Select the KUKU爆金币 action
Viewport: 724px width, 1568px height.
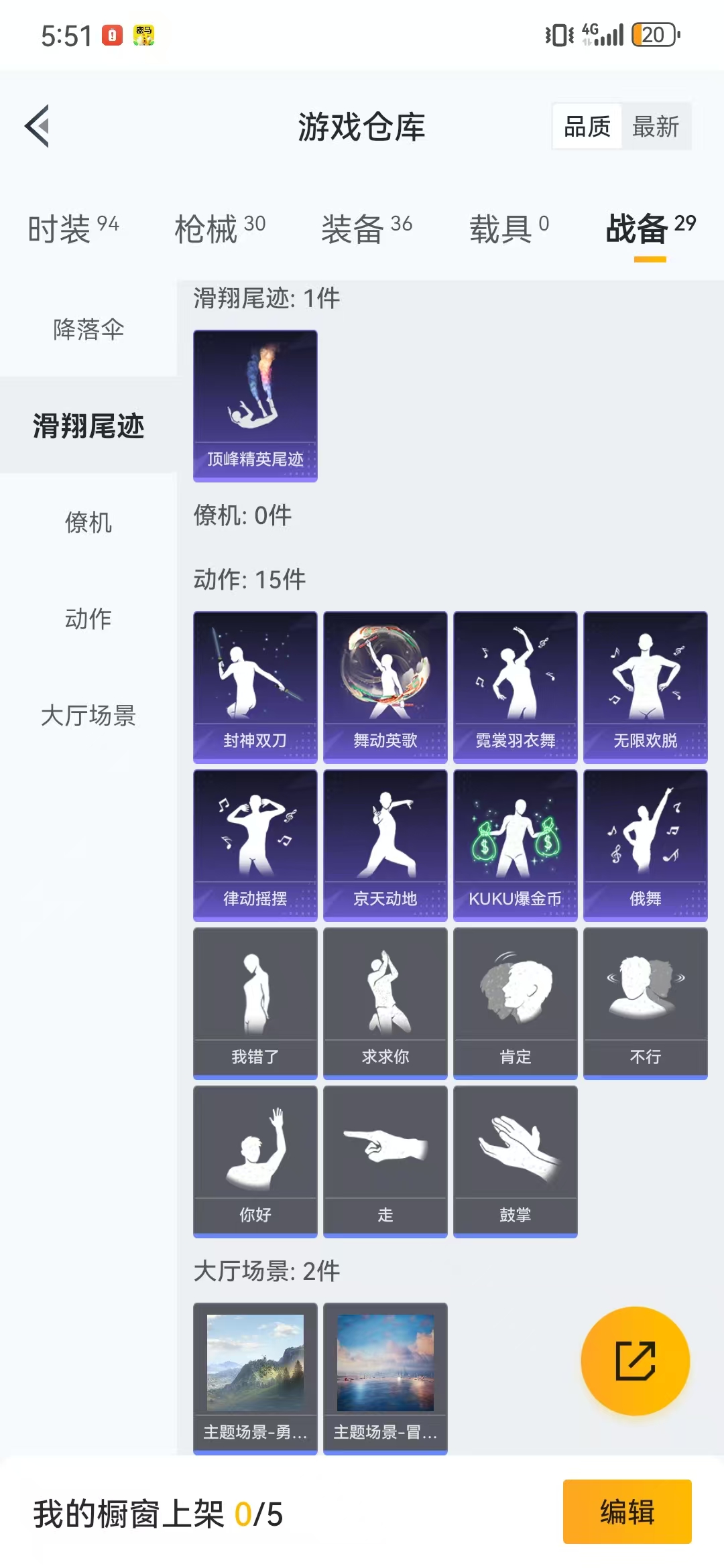tap(516, 845)
